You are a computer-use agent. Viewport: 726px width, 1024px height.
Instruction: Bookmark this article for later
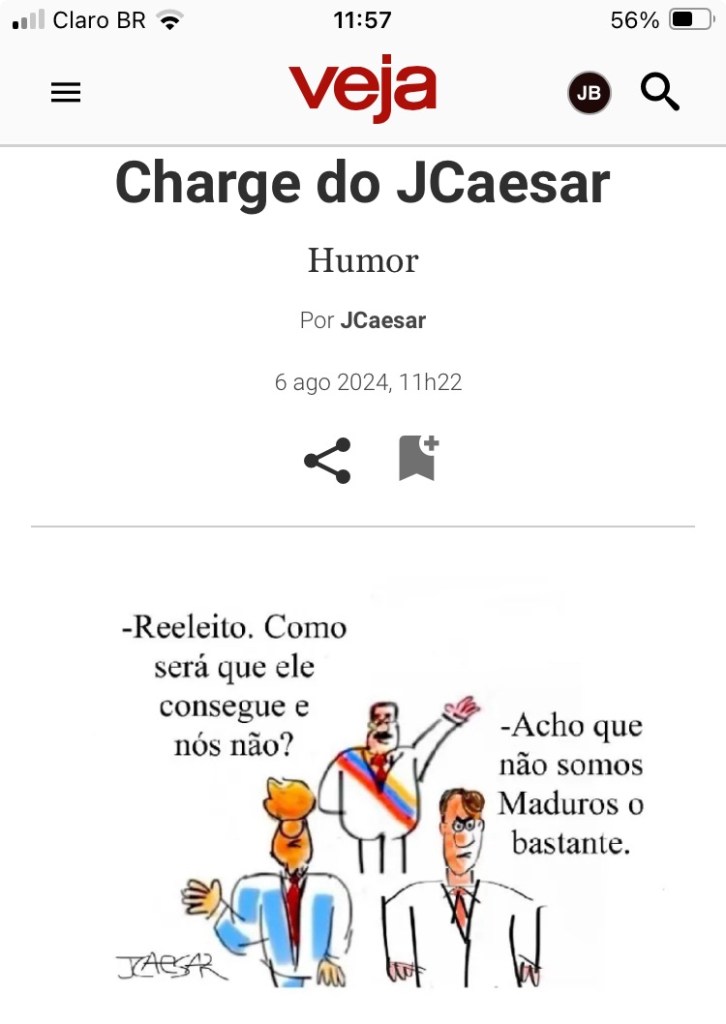click(418, 459)
